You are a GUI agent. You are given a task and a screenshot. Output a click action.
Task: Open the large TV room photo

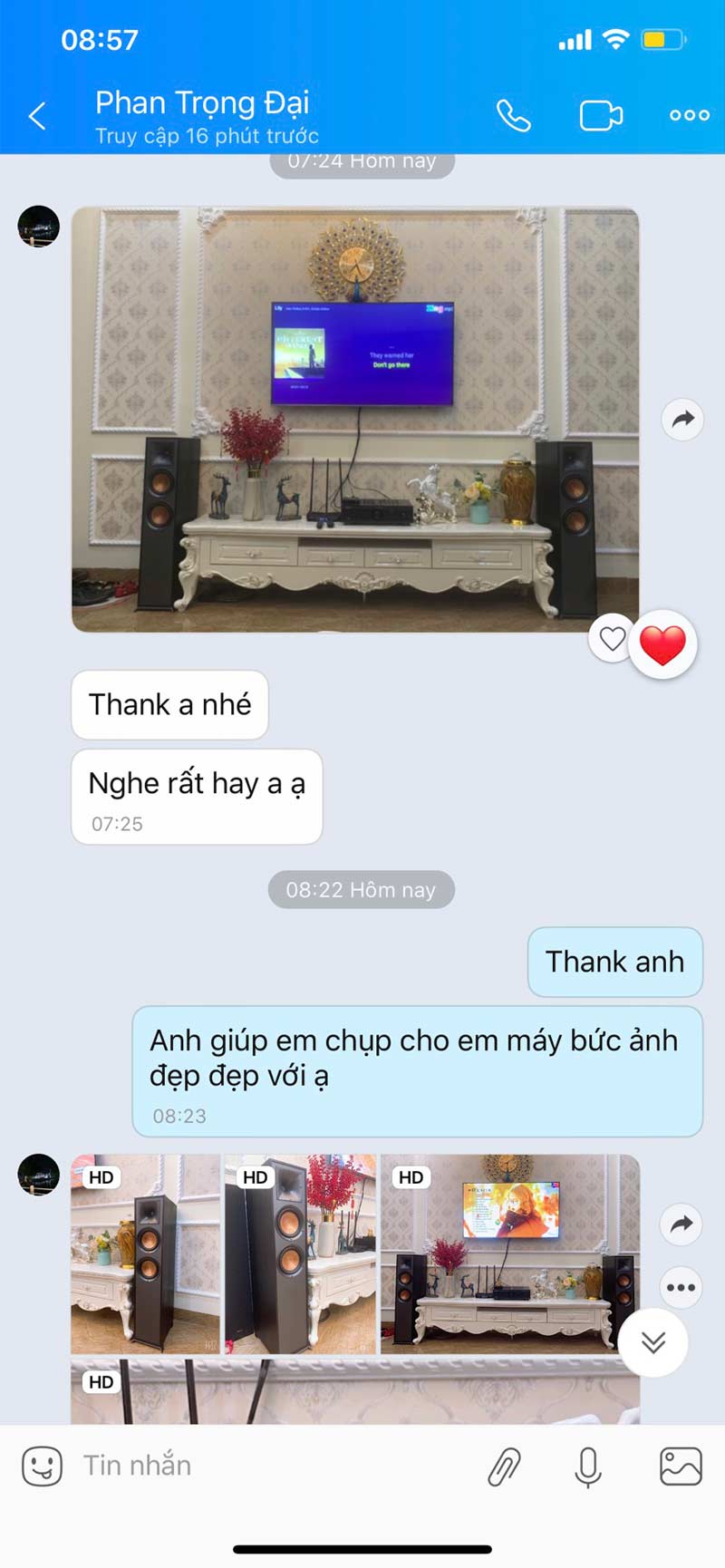(x=355, y=419)
